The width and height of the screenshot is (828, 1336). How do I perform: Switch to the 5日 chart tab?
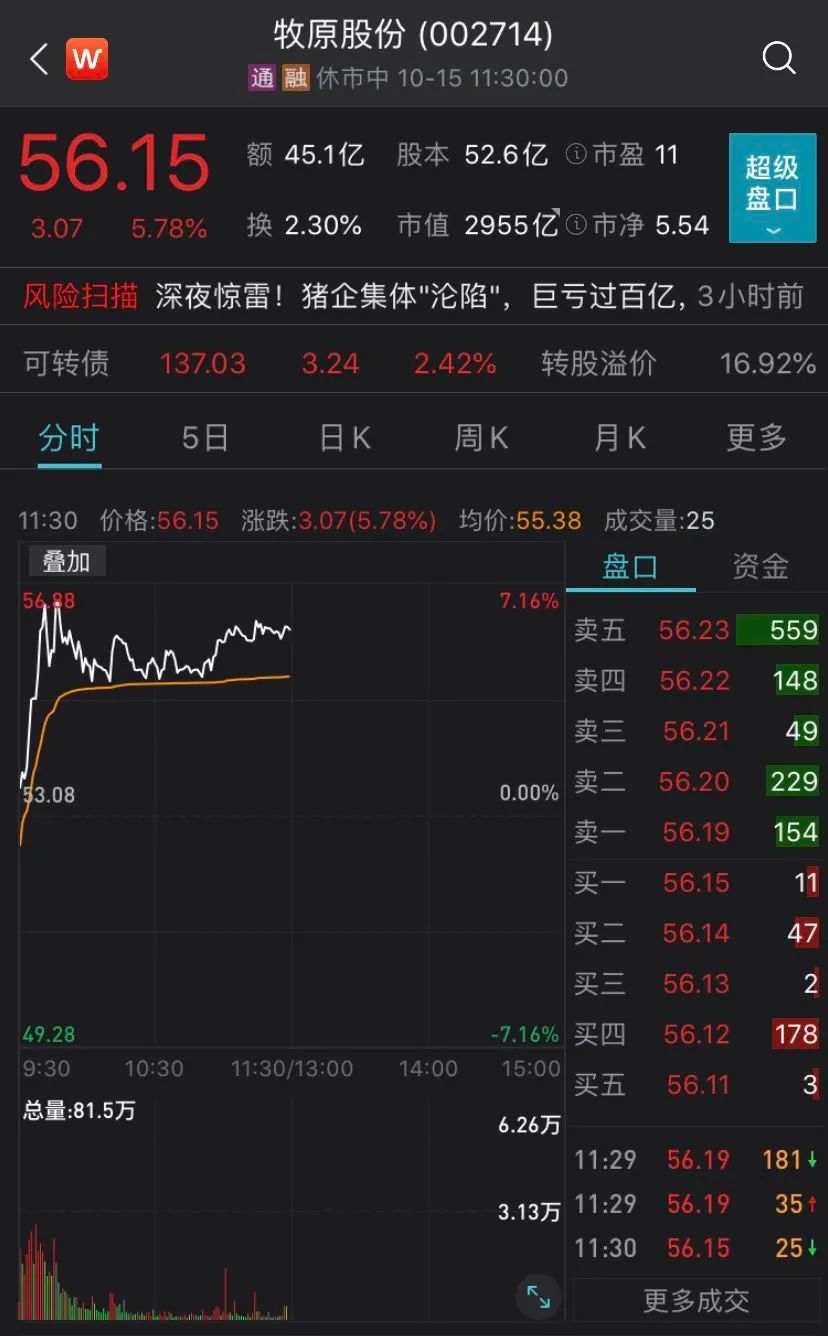[205, 438]
